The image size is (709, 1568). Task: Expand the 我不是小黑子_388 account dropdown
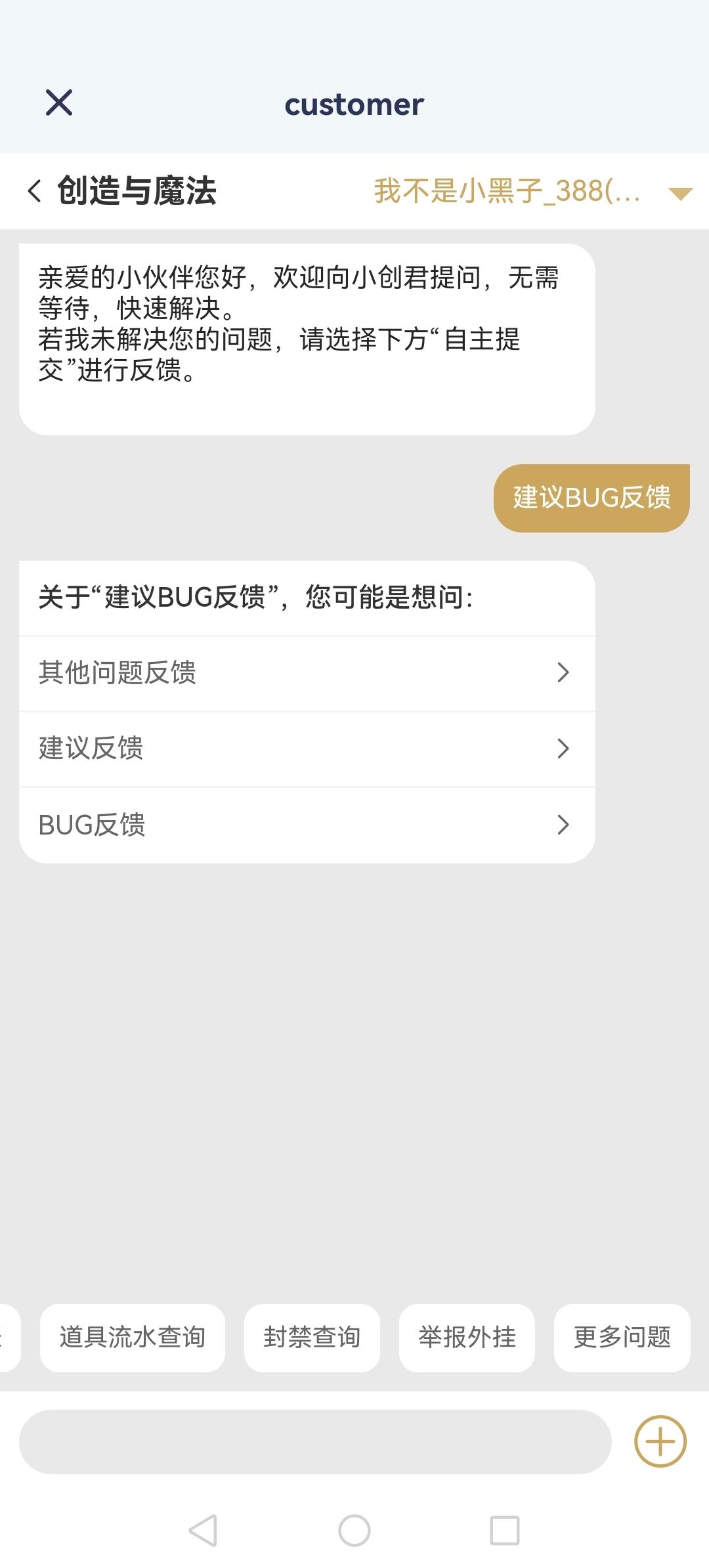(679, 192)
